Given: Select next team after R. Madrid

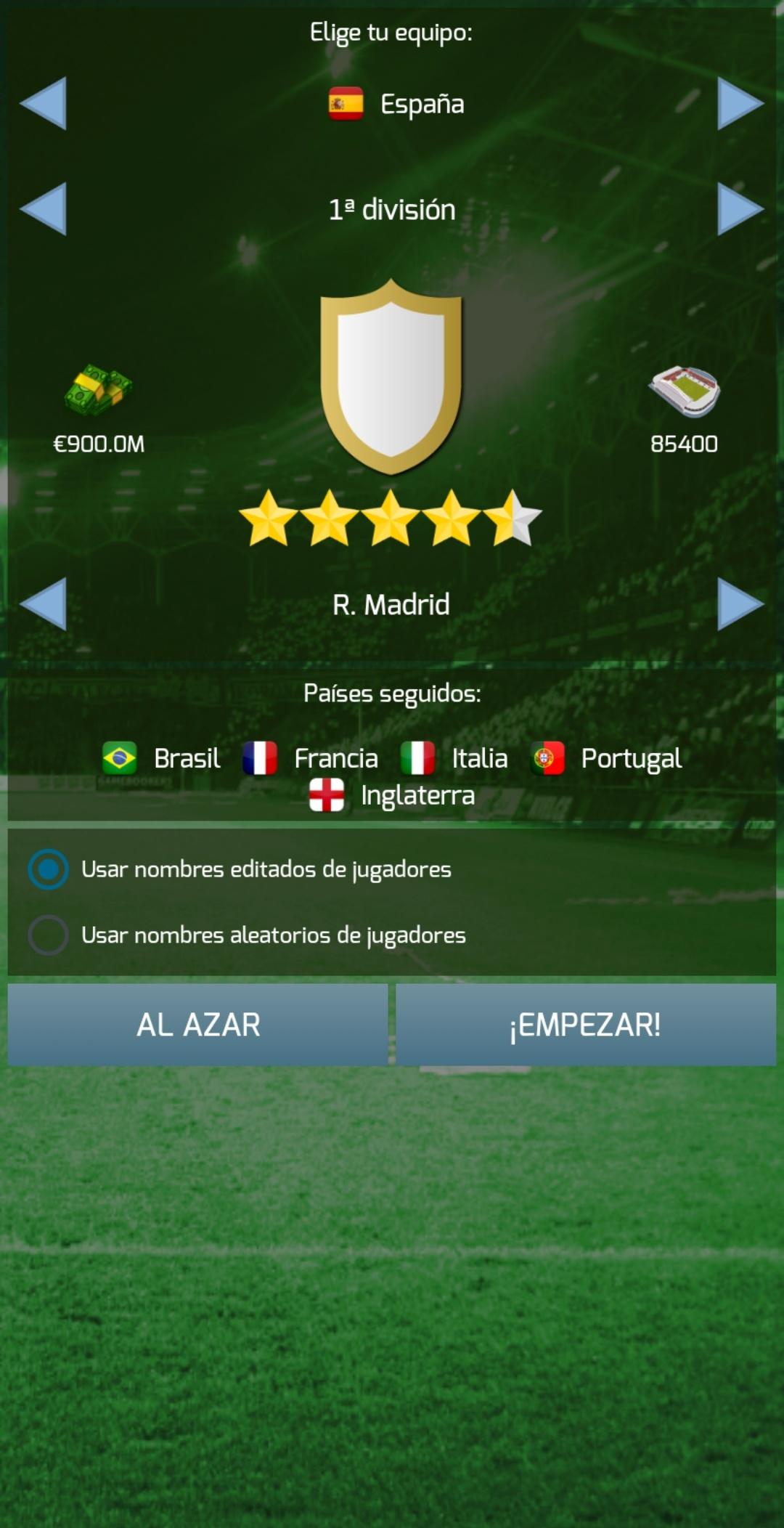Looking at the screenshot, I should (x=740, y=604).
